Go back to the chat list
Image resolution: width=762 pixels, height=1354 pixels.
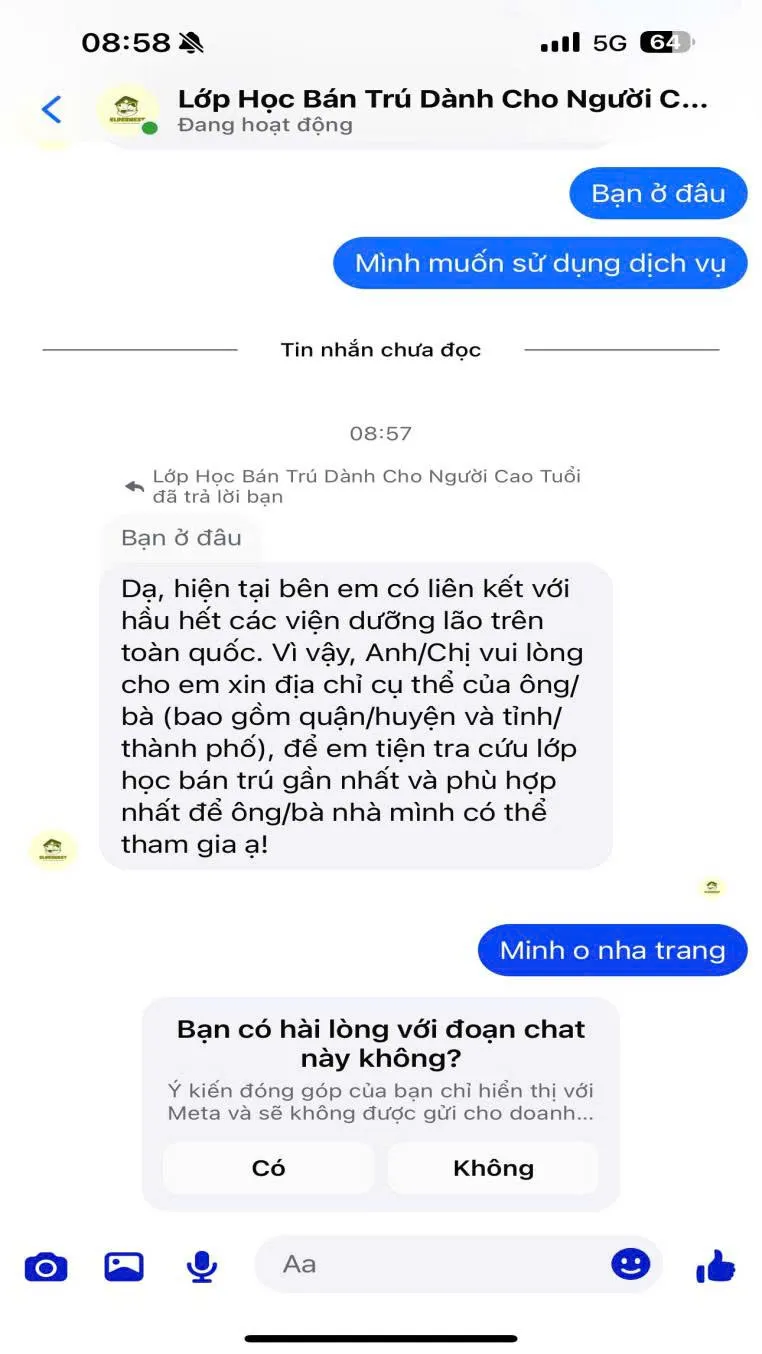pos(52,109)
